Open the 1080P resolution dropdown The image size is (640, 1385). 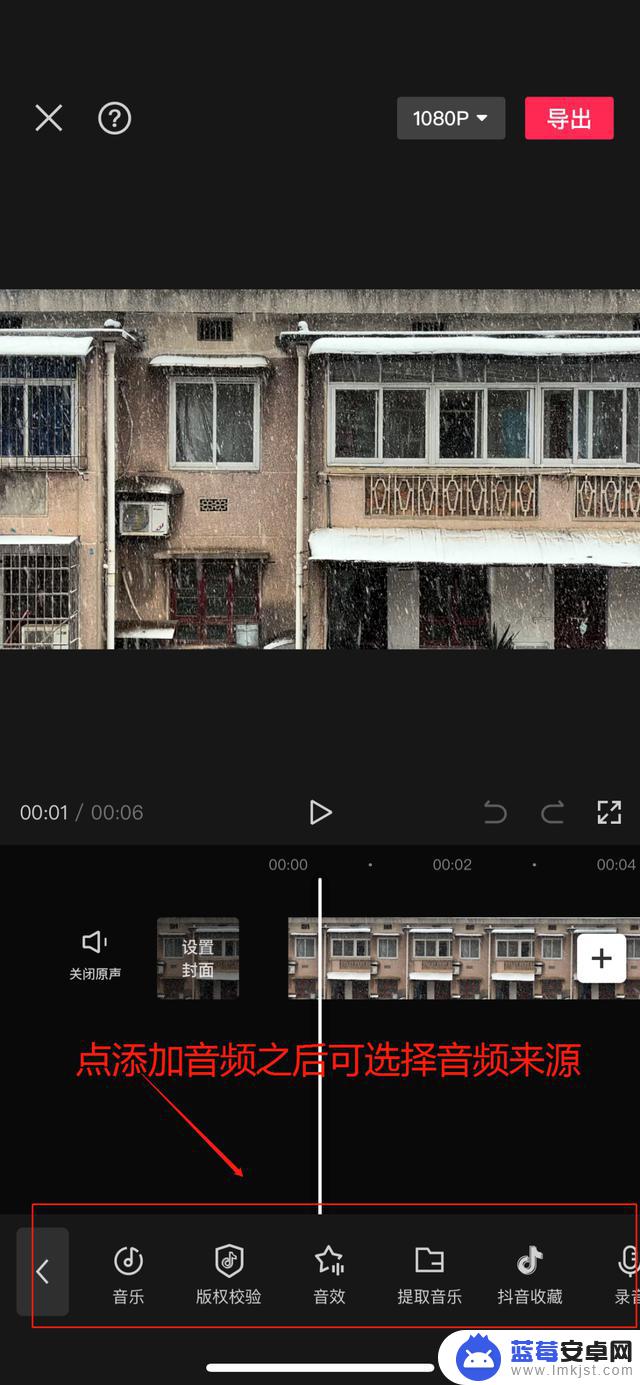pyautogui.click(x=451, y=118)
